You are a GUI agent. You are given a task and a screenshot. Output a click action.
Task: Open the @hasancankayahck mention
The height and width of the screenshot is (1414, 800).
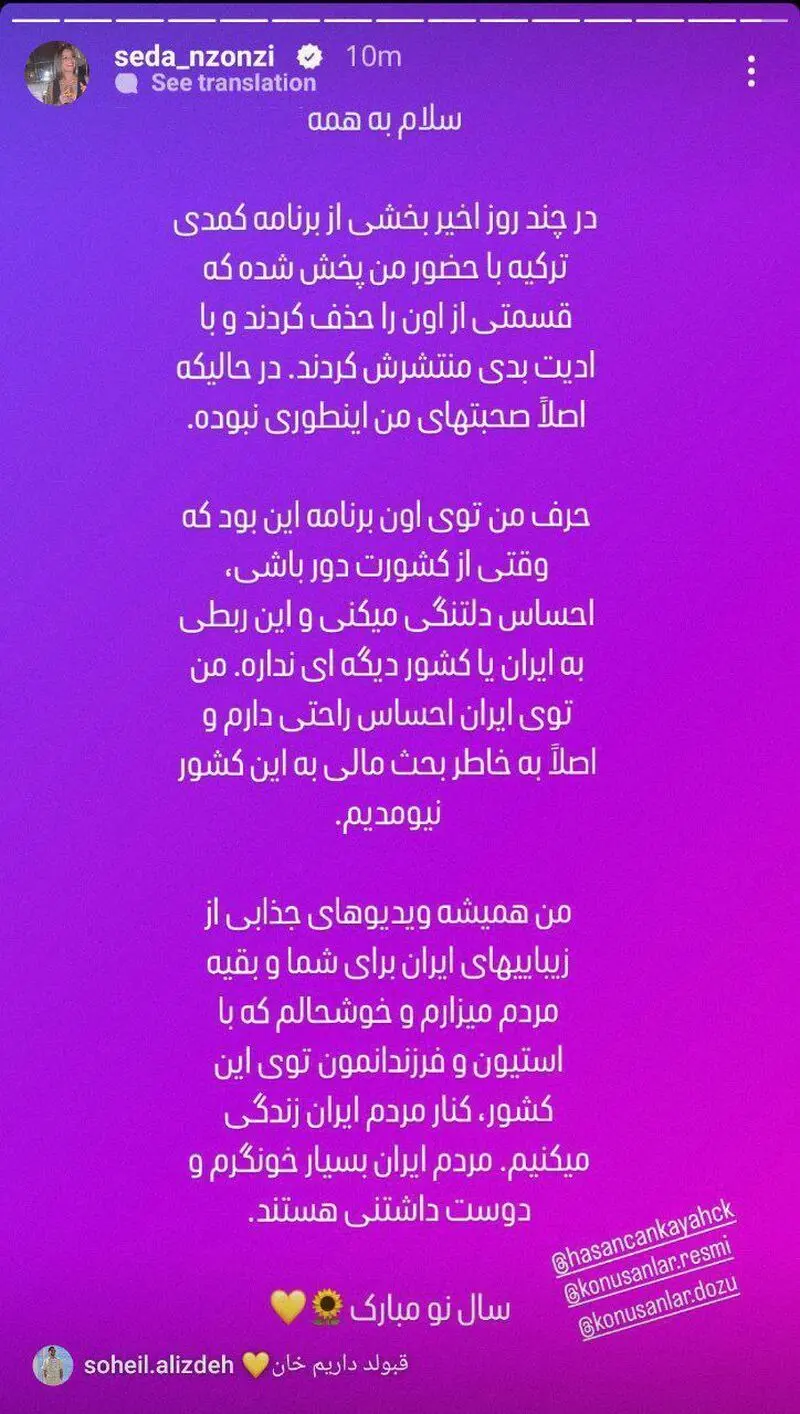coord(645,1227)
